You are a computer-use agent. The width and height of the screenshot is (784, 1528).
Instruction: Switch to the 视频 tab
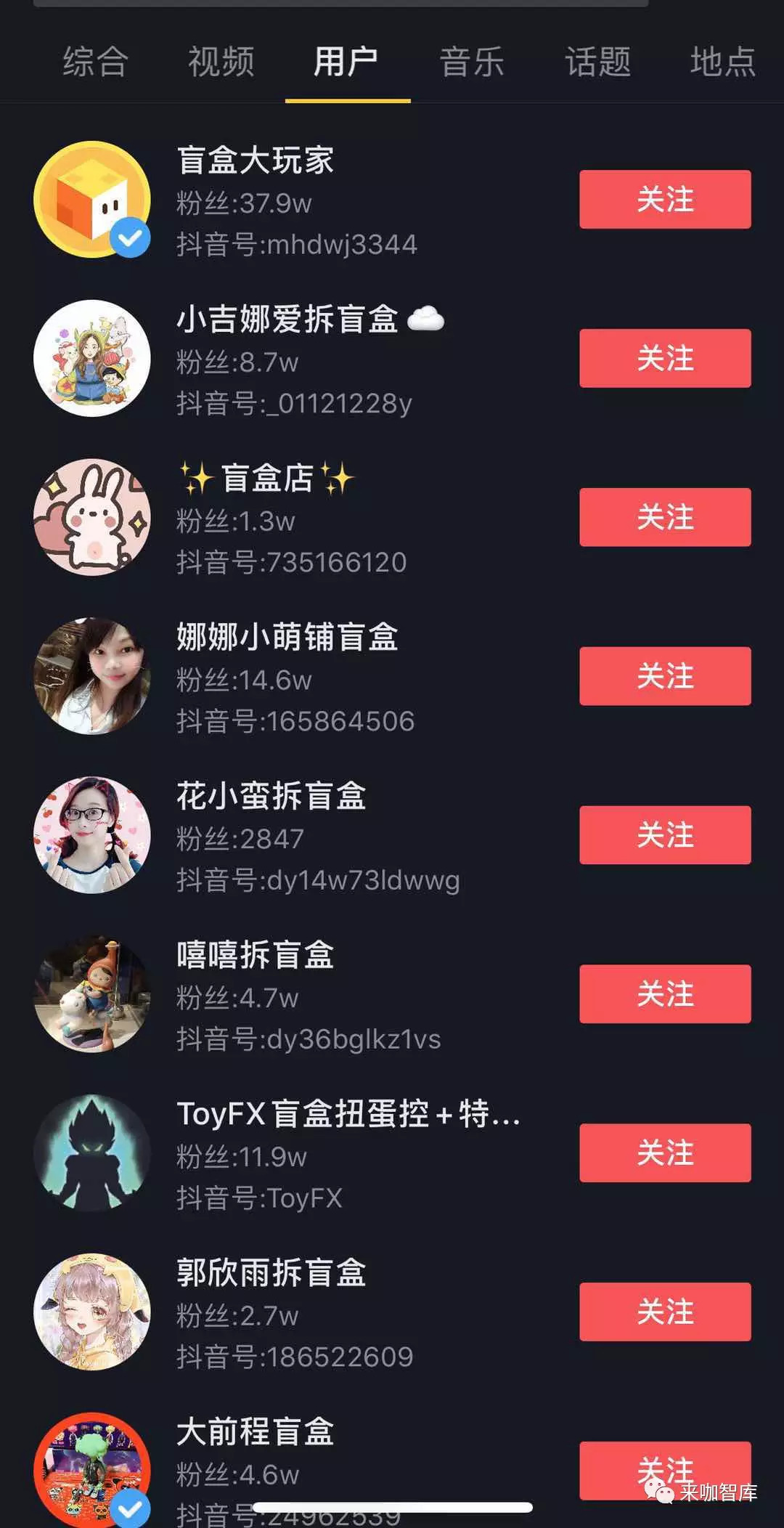[x=221, y=62]
